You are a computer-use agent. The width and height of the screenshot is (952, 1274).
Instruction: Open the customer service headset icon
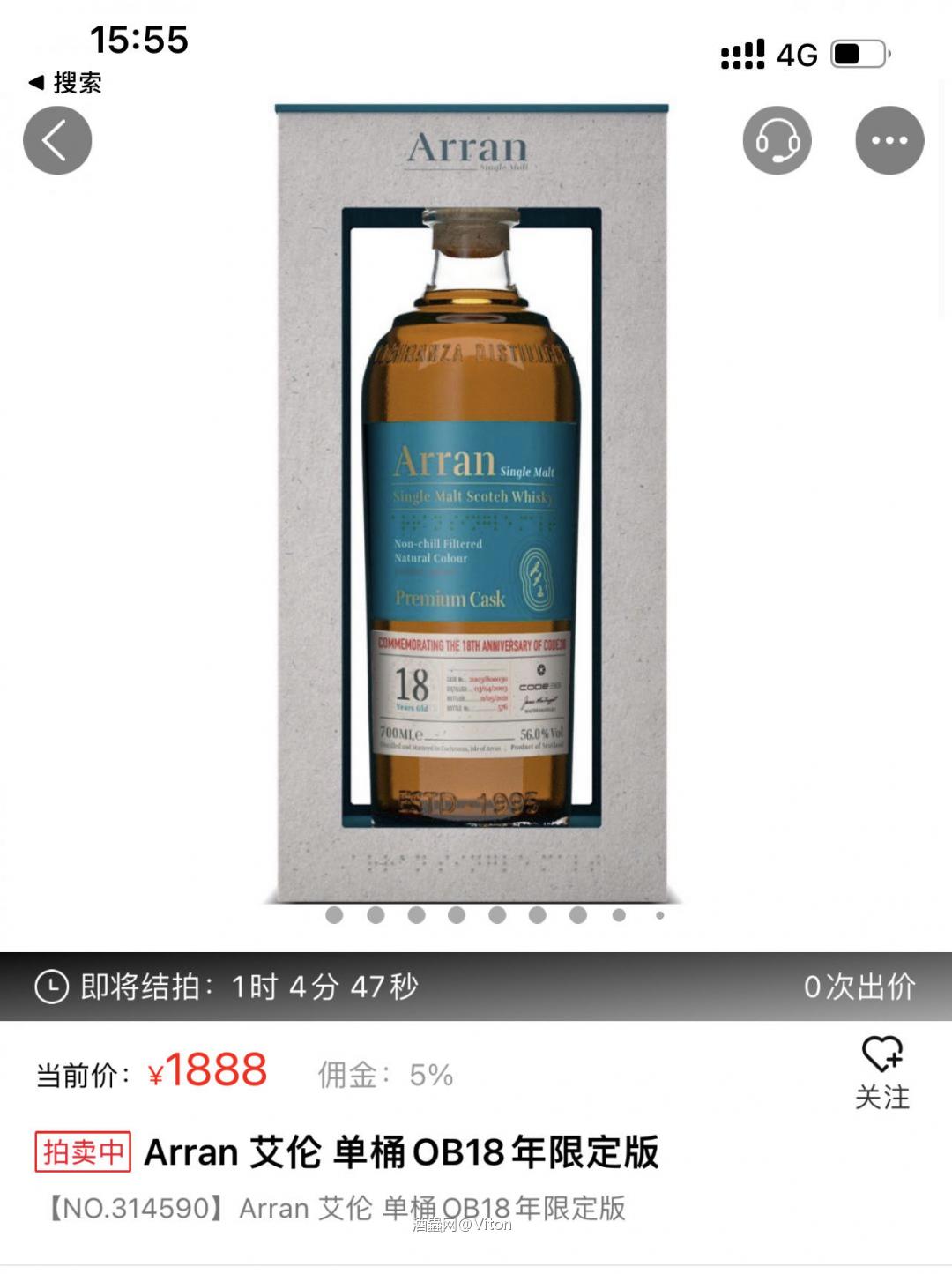777,139
